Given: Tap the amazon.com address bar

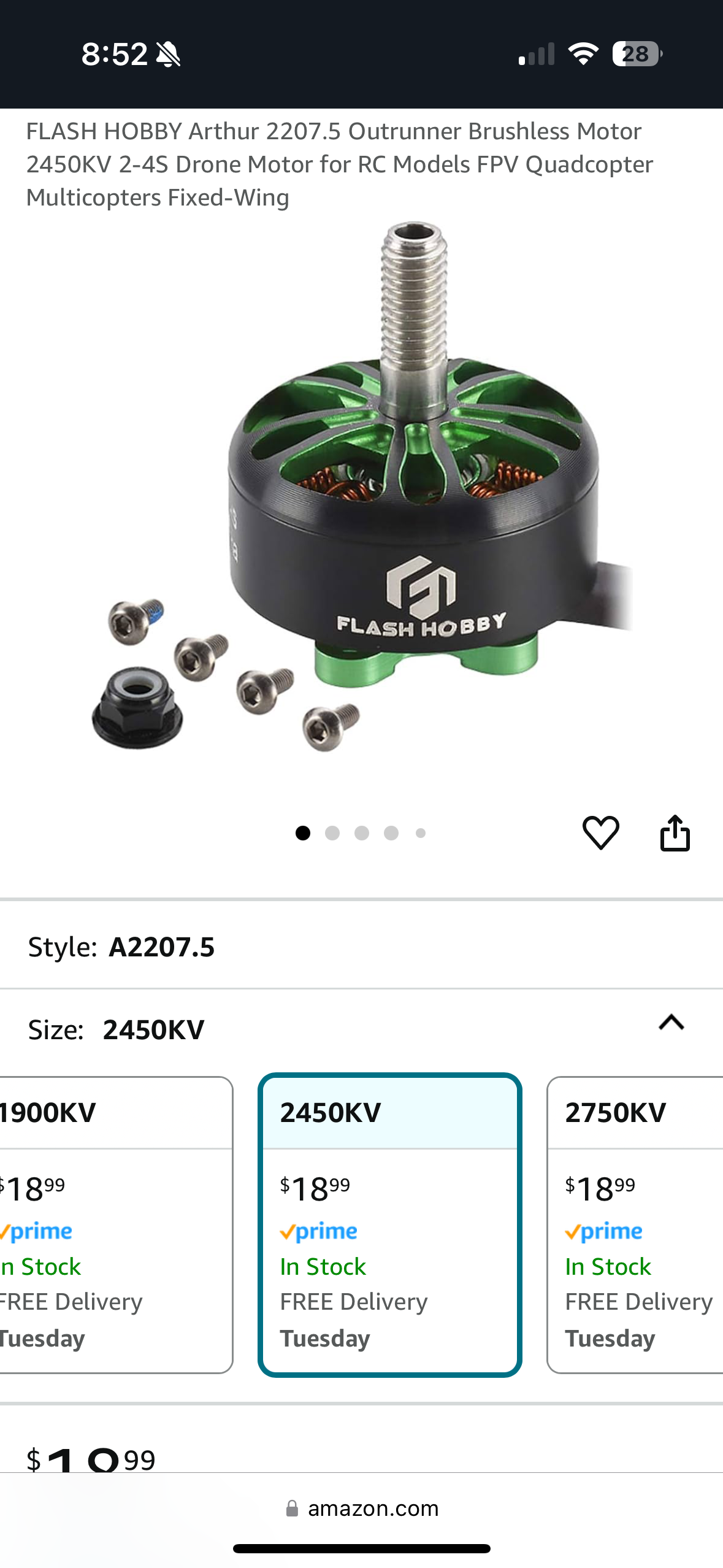Looking at the screenshot, I should pyautogui.click(x=362, y=1508).
